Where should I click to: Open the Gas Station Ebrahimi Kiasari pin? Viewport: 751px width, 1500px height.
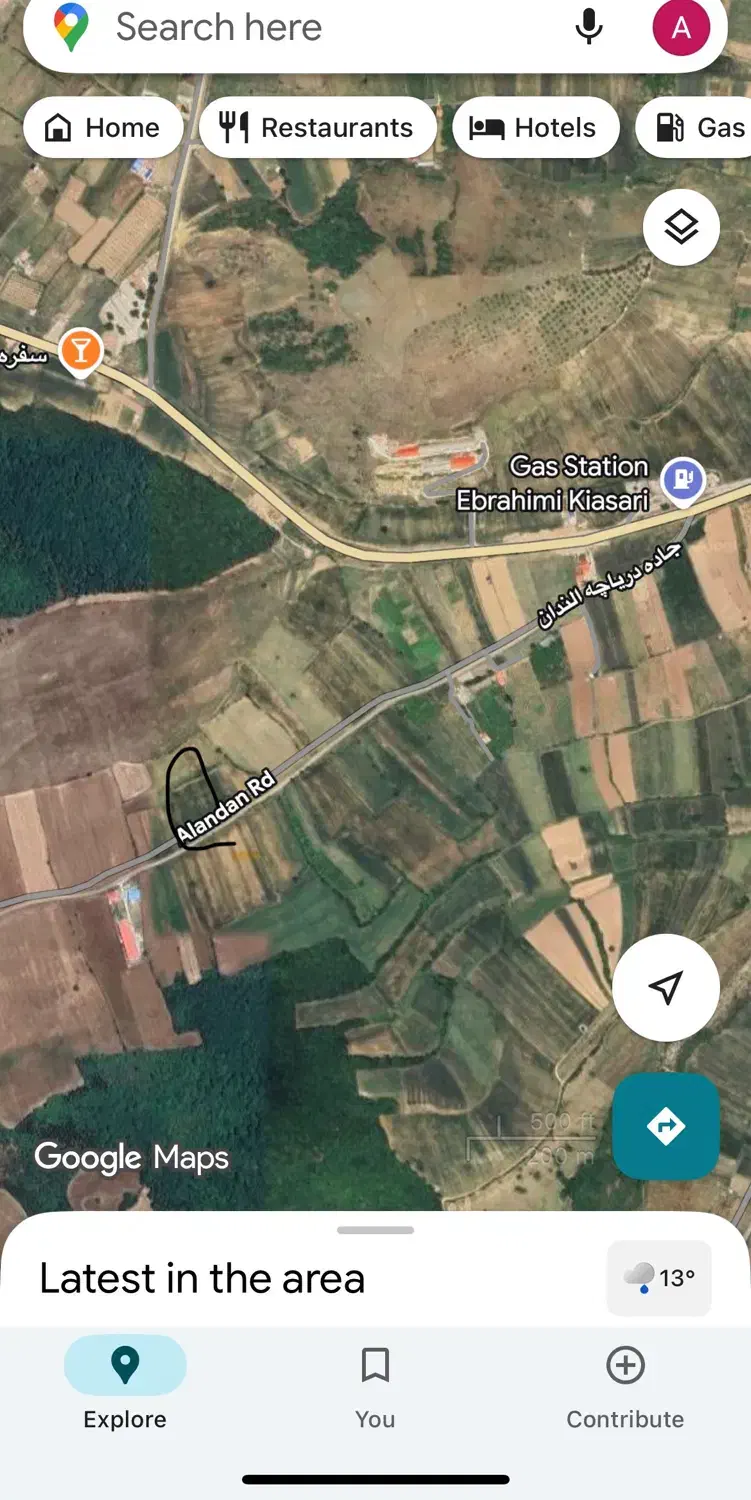point(684,477)
